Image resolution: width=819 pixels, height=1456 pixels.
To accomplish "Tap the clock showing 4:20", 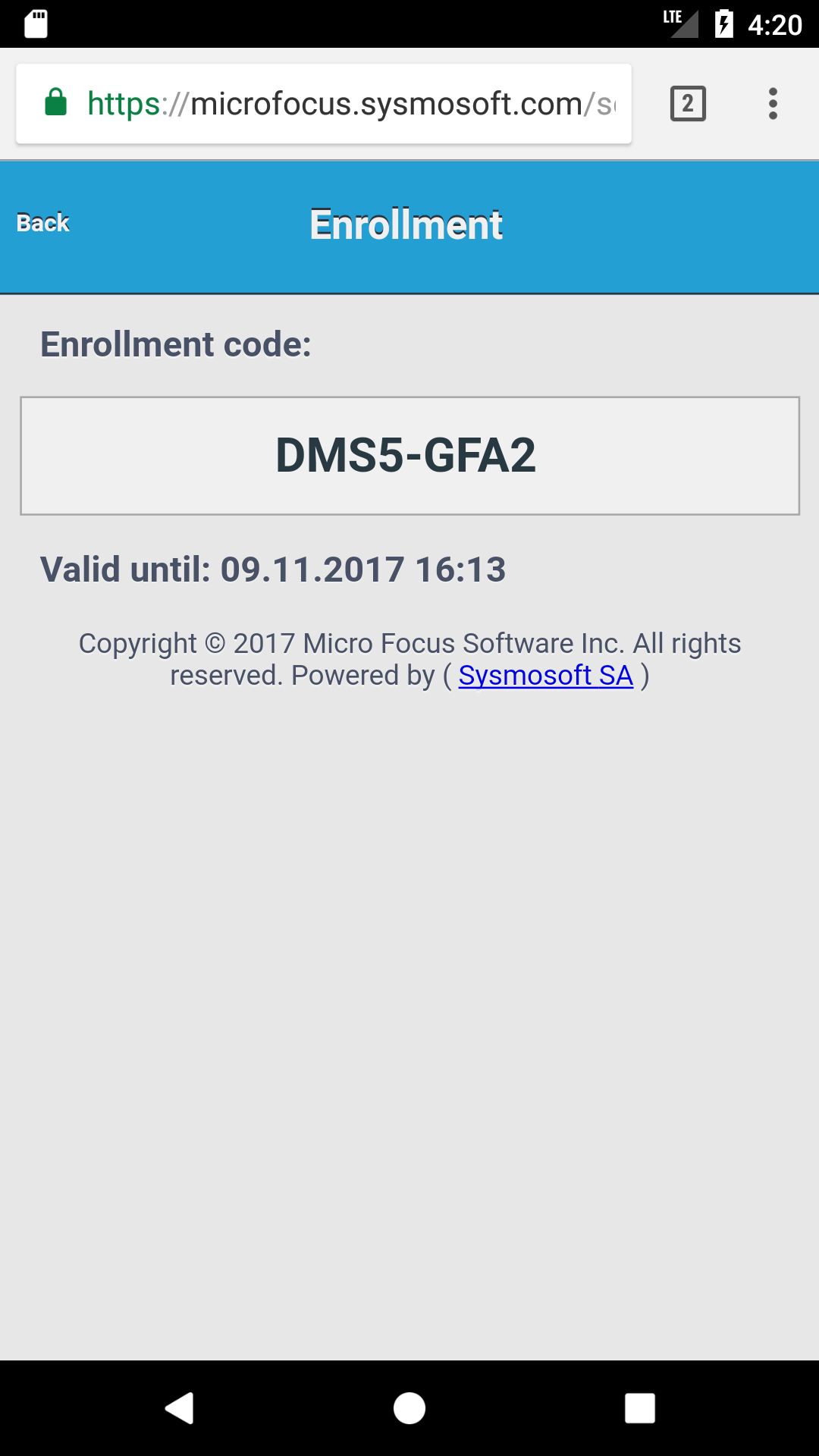I will coord(775,23).
